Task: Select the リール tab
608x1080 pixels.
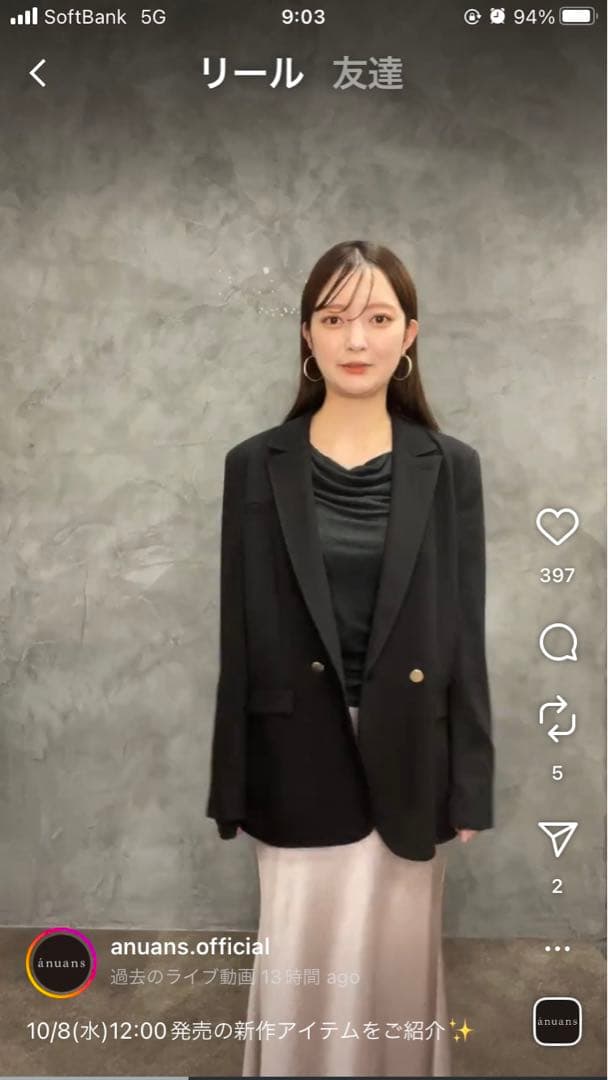Action: 252,73
